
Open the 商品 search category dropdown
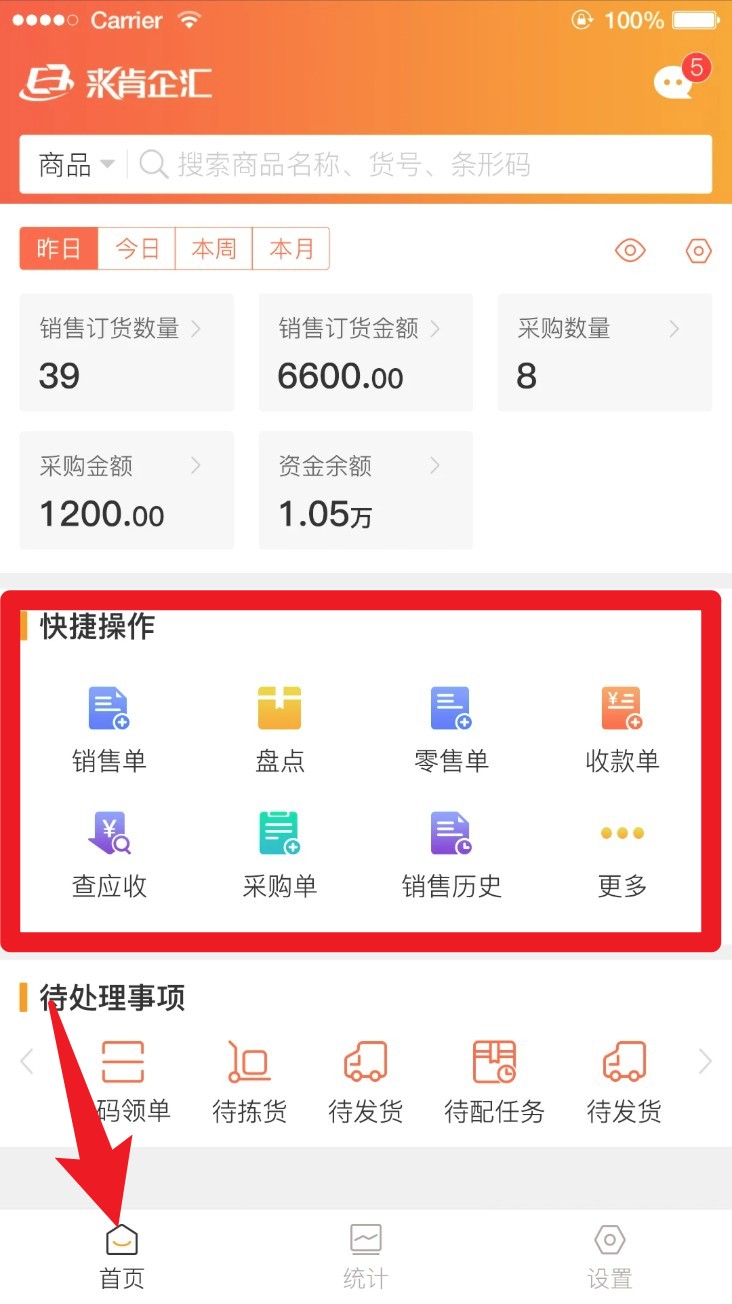(76, 164)
